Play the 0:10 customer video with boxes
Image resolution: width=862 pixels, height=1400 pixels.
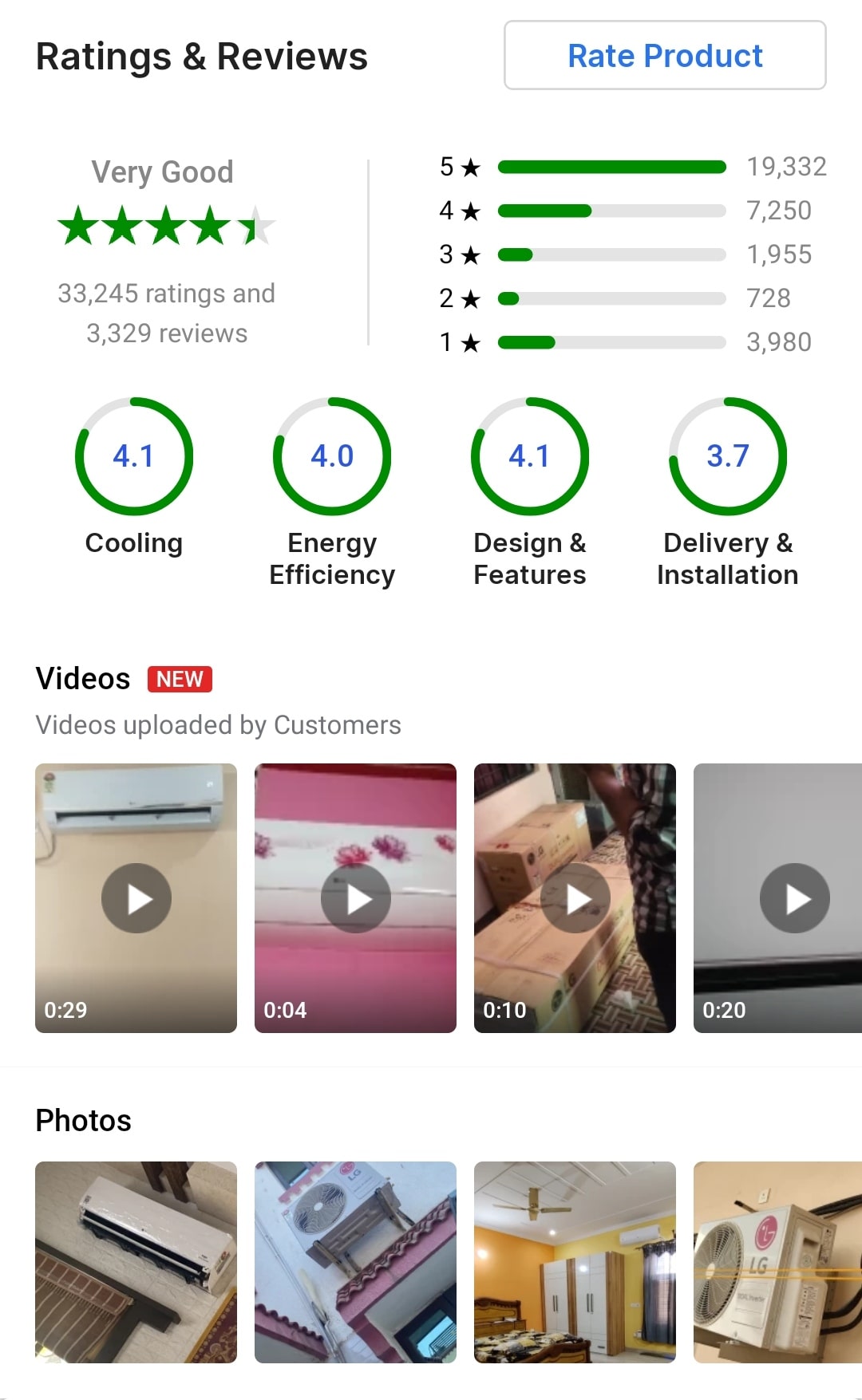coord(575,898)
